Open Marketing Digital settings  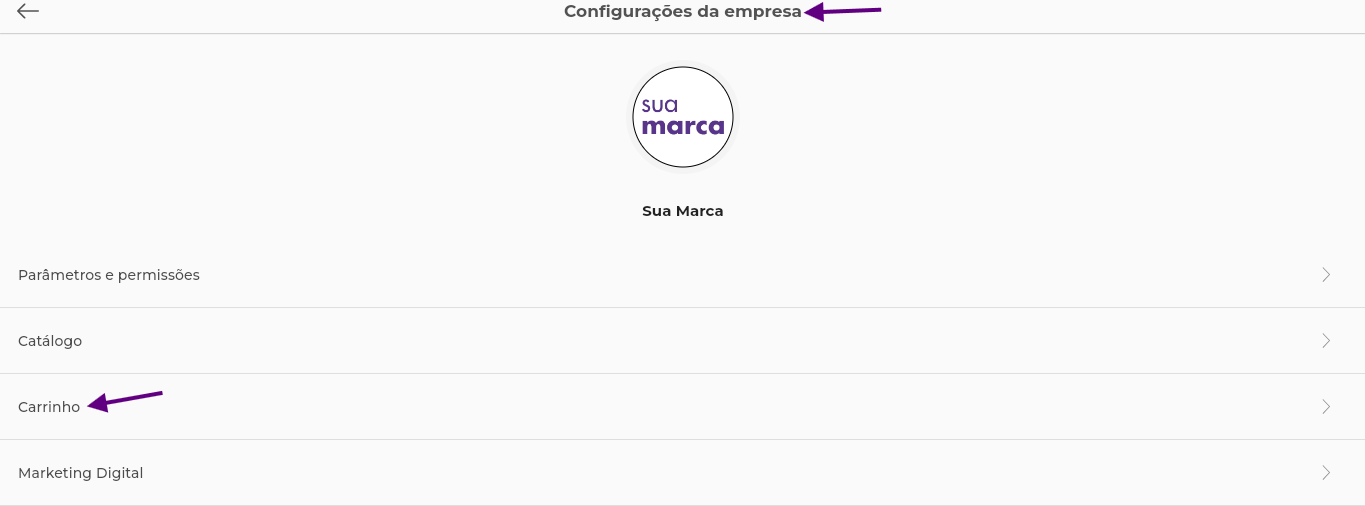pyautogui.click(x=81, y=473)
